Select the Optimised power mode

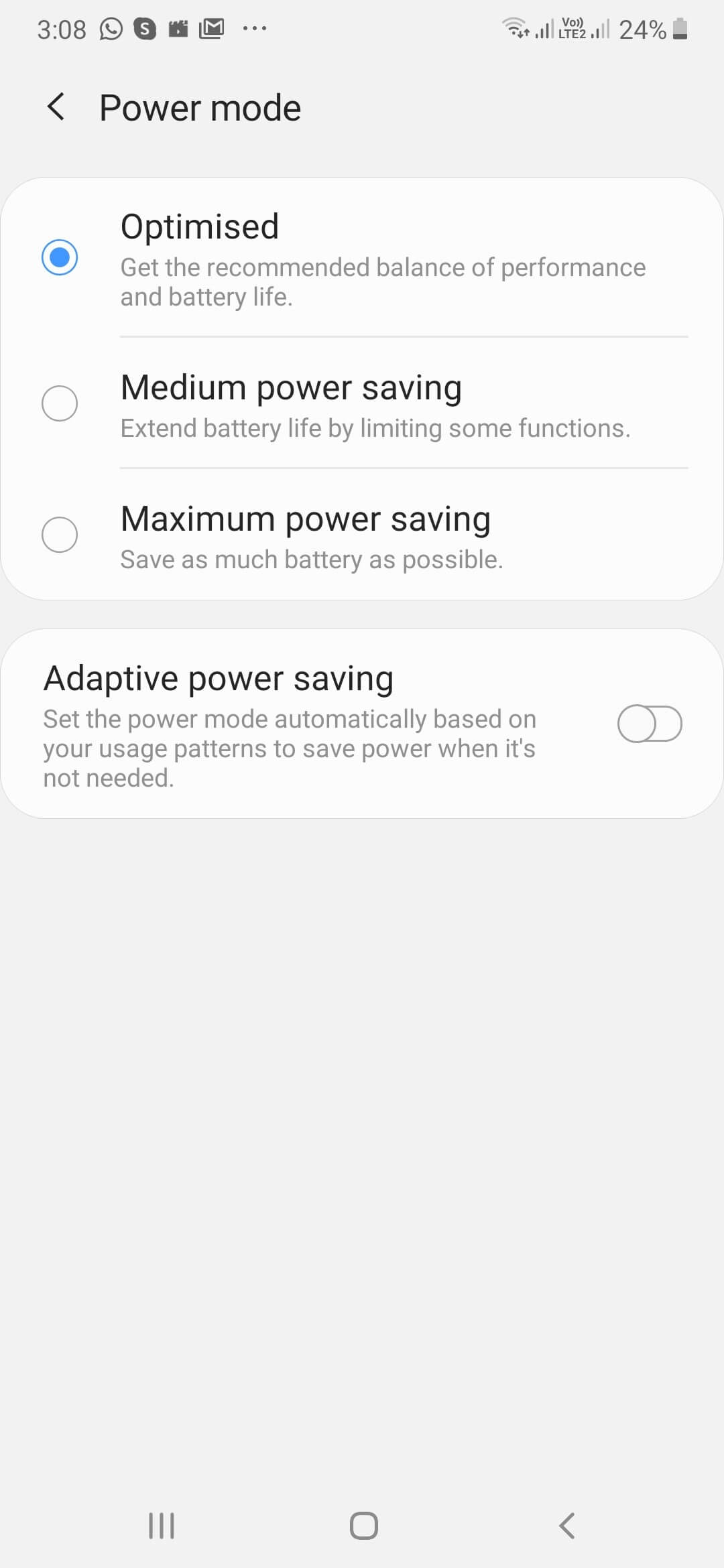(60, 256)
